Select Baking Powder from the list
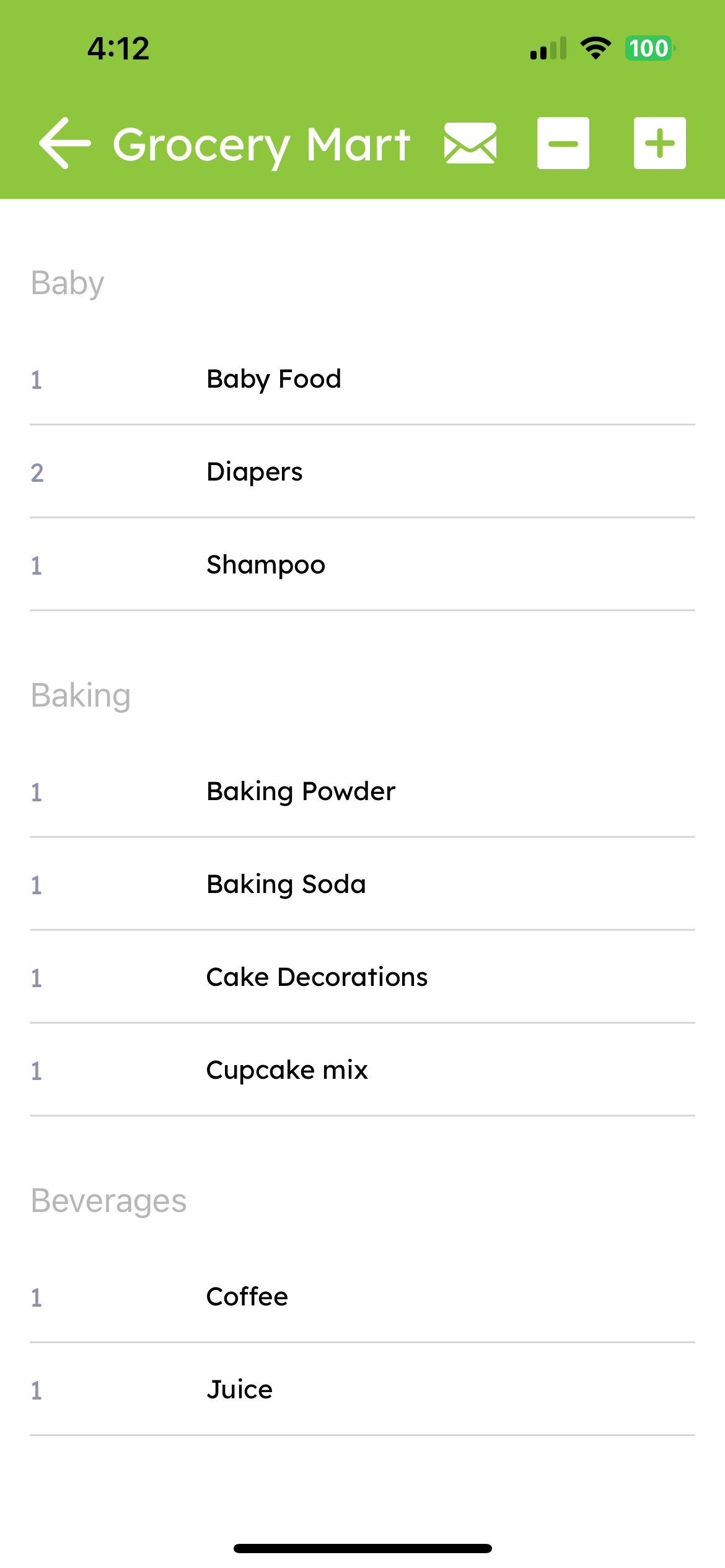725x1568 pixels. 301,791
